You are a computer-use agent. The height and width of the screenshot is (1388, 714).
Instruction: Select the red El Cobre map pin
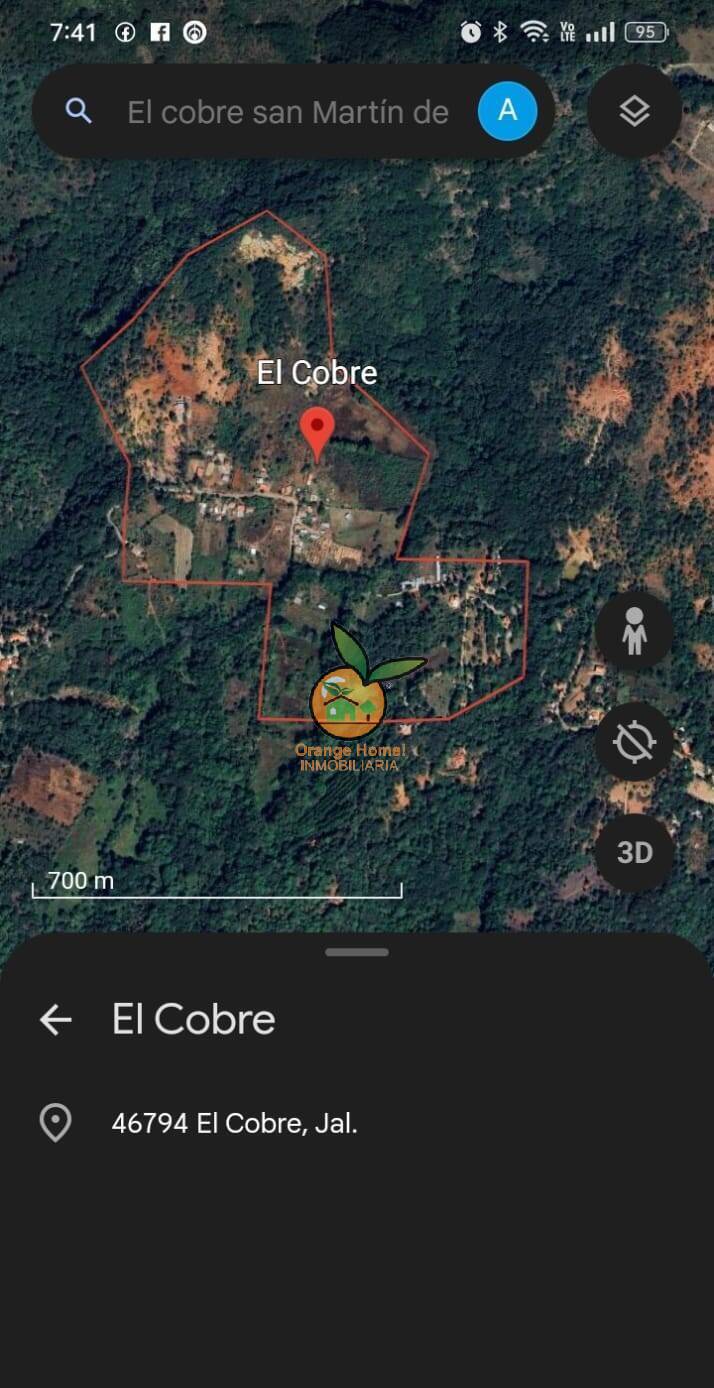[318, 434]
